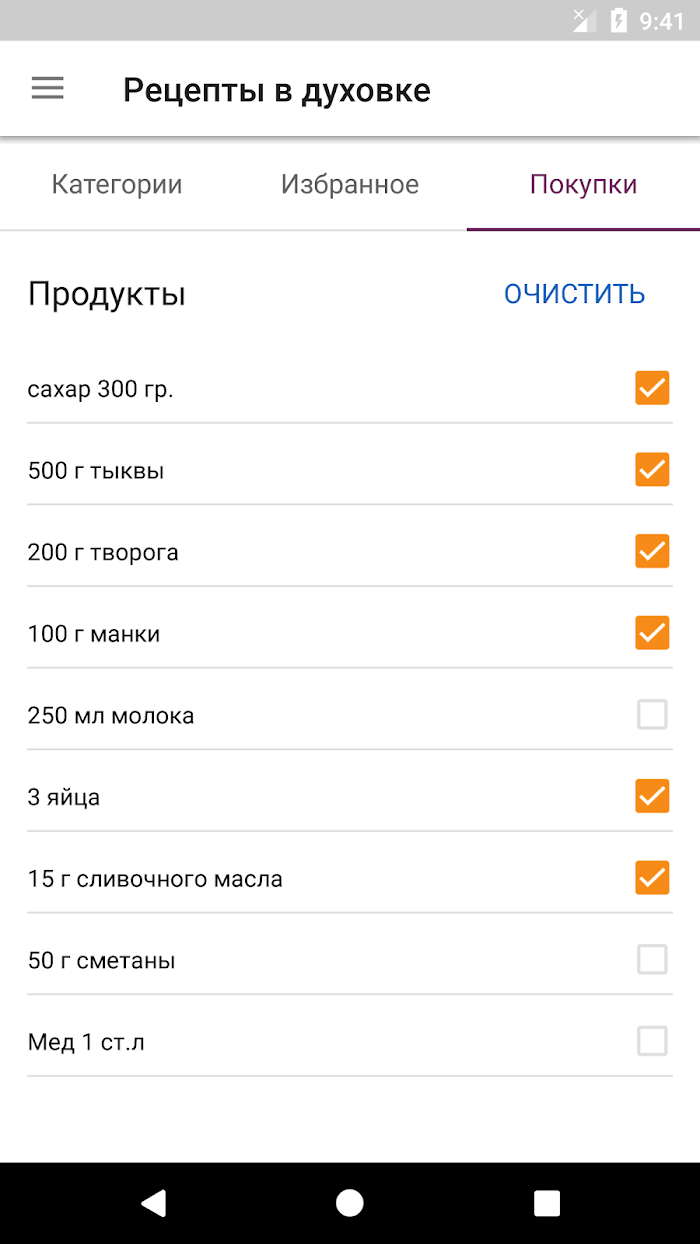Uncheck 200 г творога

(652, 551)
